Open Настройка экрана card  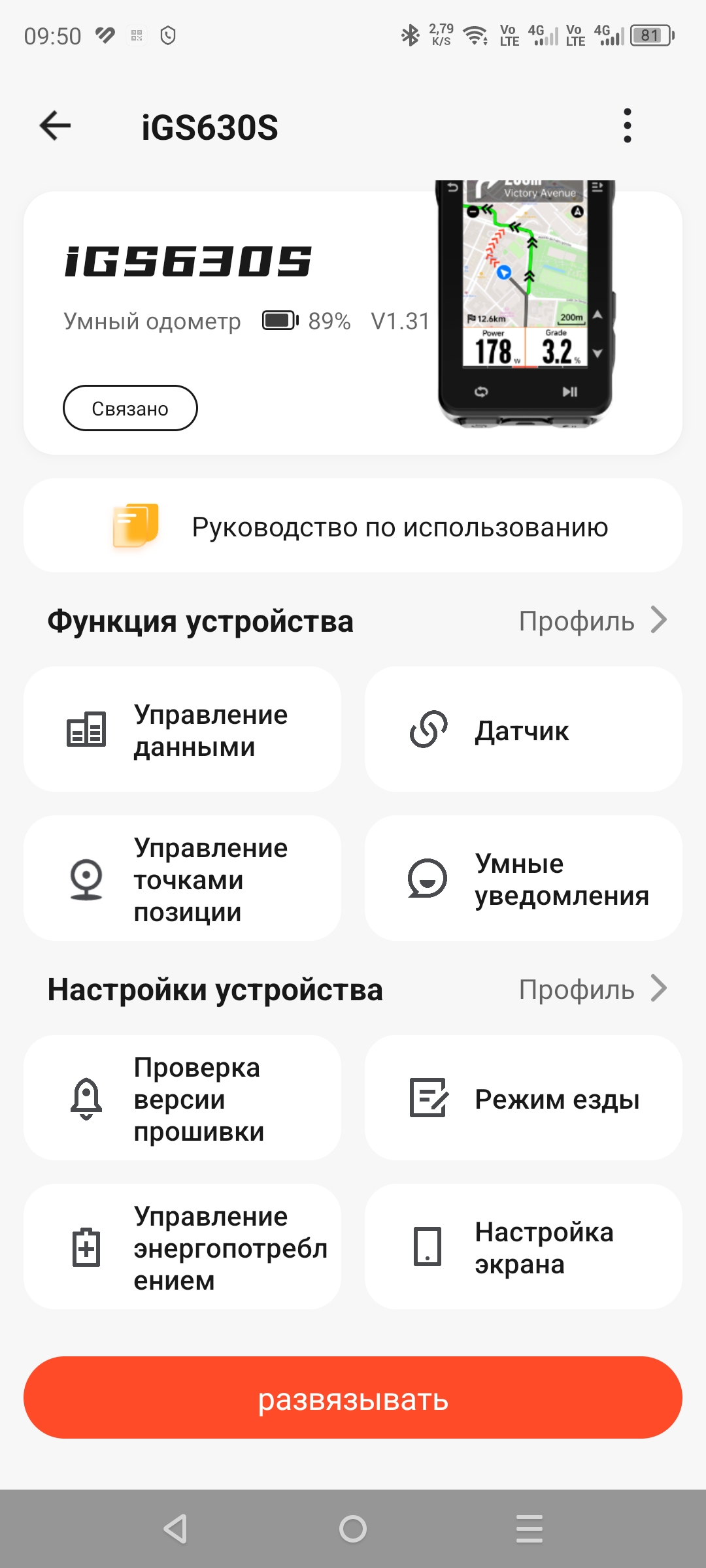pos(523,1247)
